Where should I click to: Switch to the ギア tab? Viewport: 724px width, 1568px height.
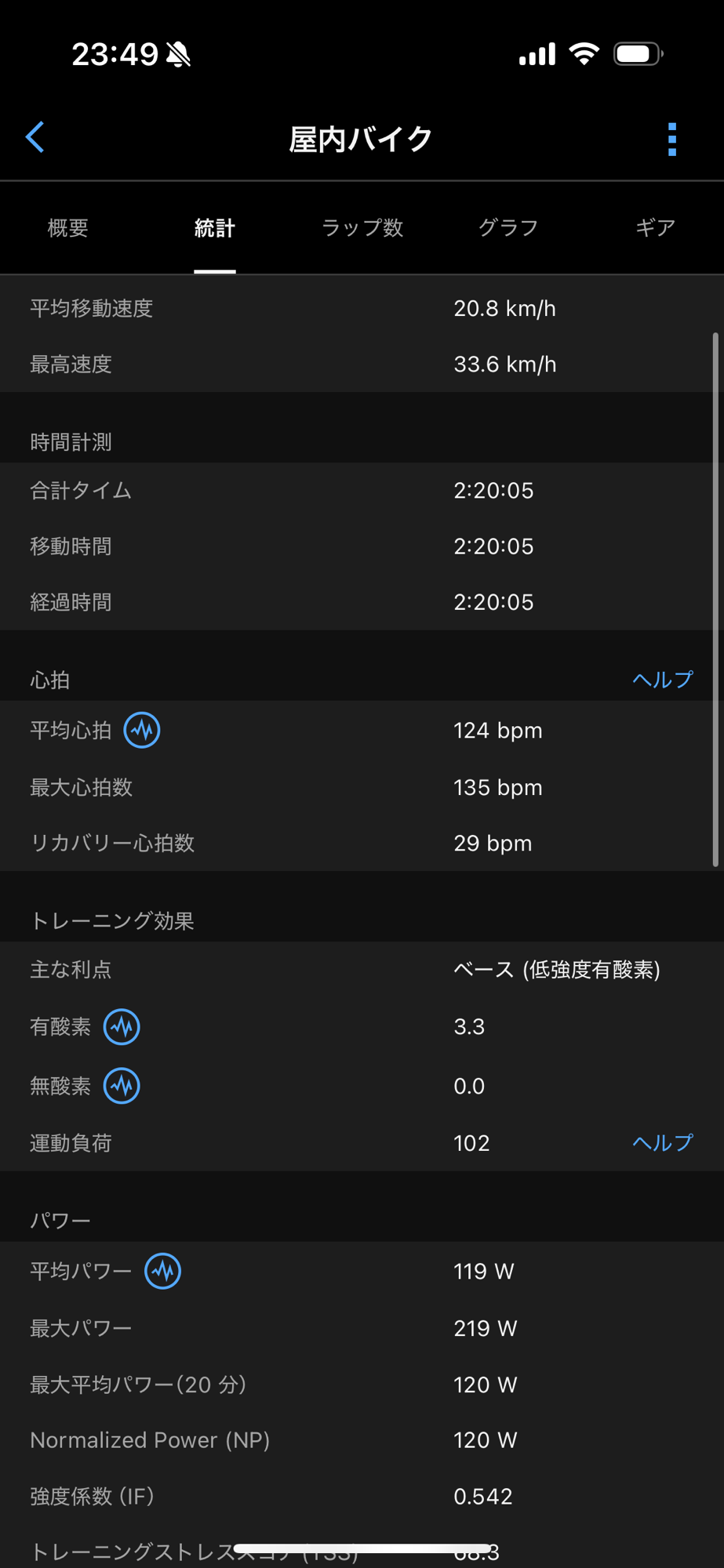[x=655, y=228]
